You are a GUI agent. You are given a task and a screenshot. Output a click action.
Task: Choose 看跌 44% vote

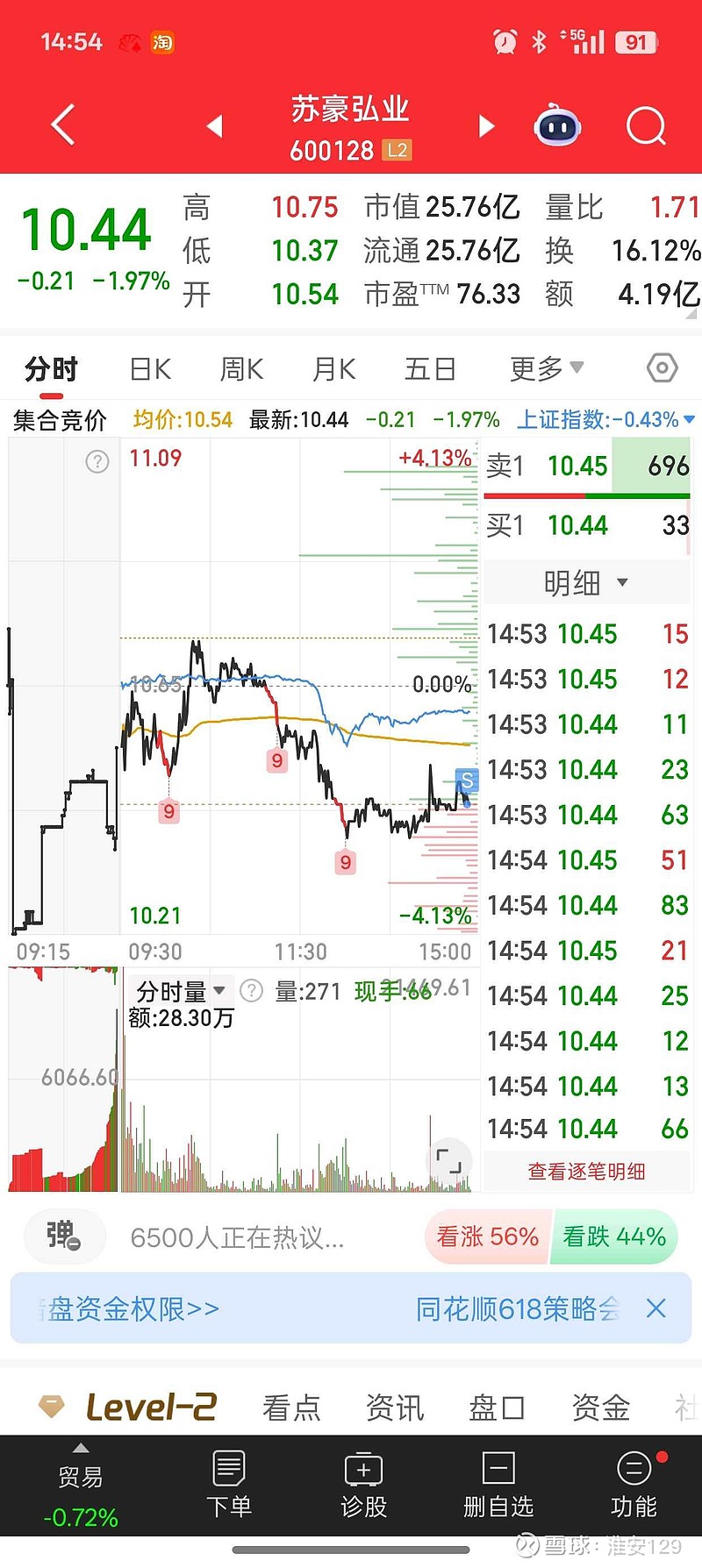(614, 1237)
